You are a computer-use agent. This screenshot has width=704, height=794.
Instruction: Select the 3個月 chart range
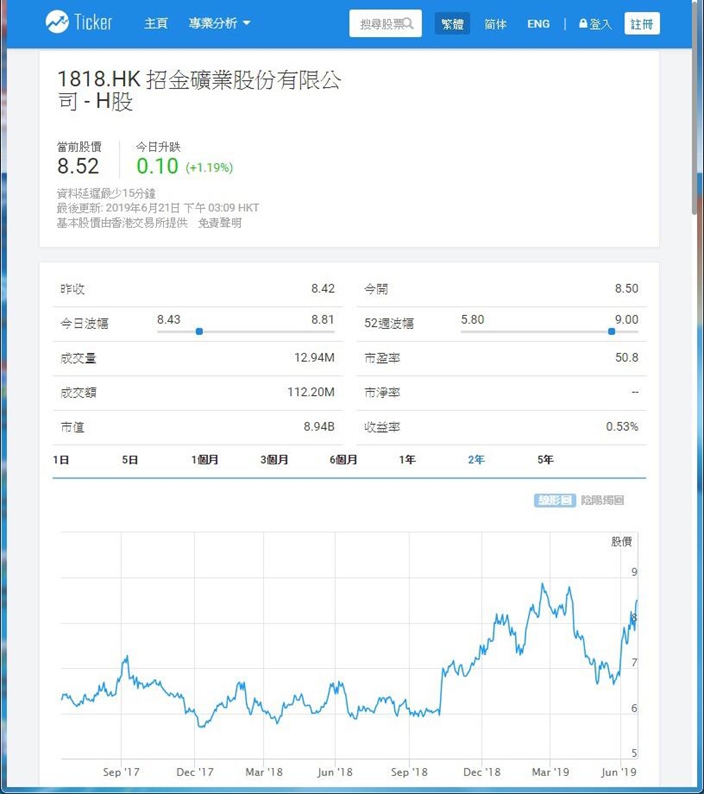point(274,460)
